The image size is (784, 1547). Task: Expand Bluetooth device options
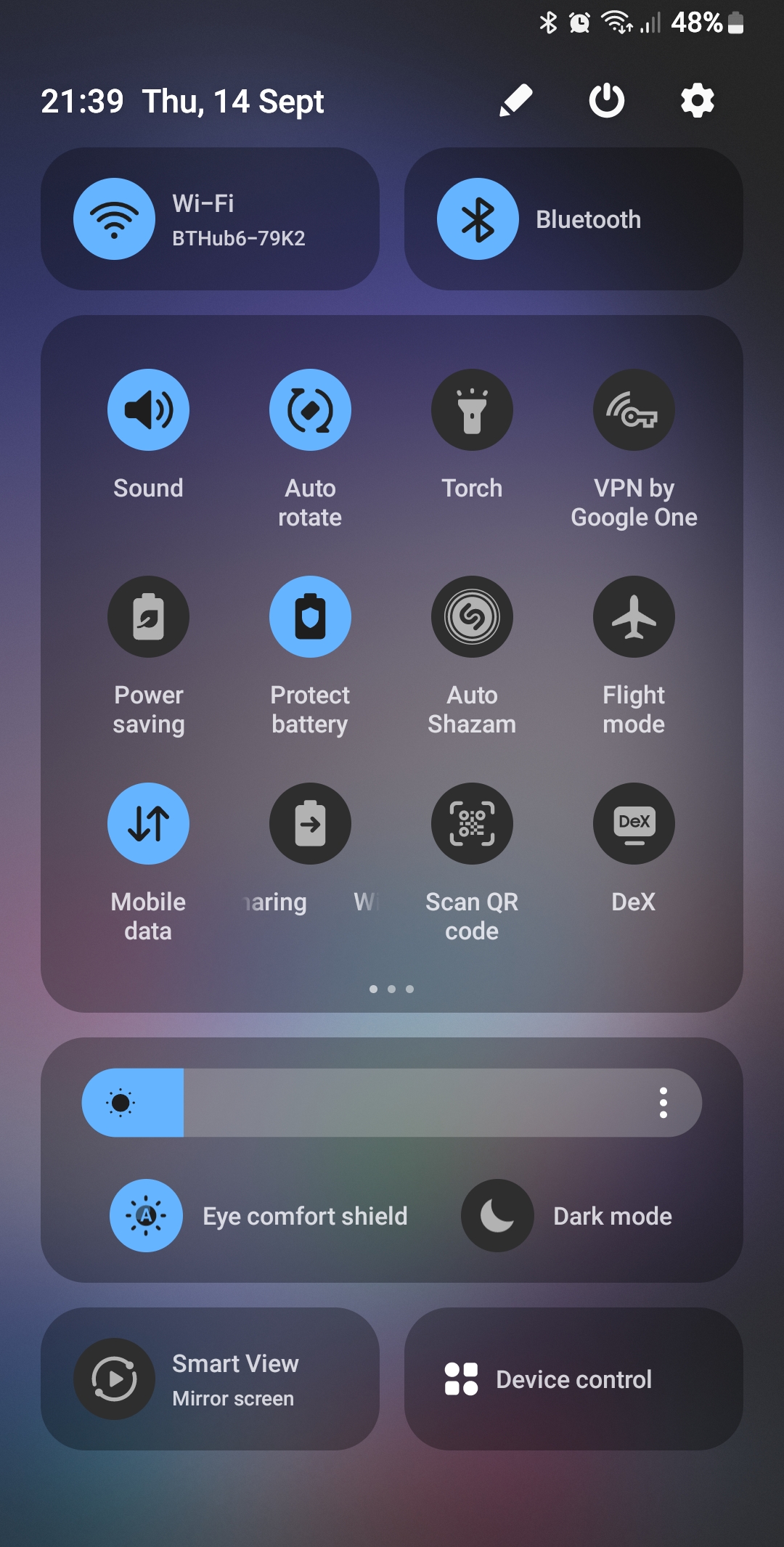[x=573, y=219]
